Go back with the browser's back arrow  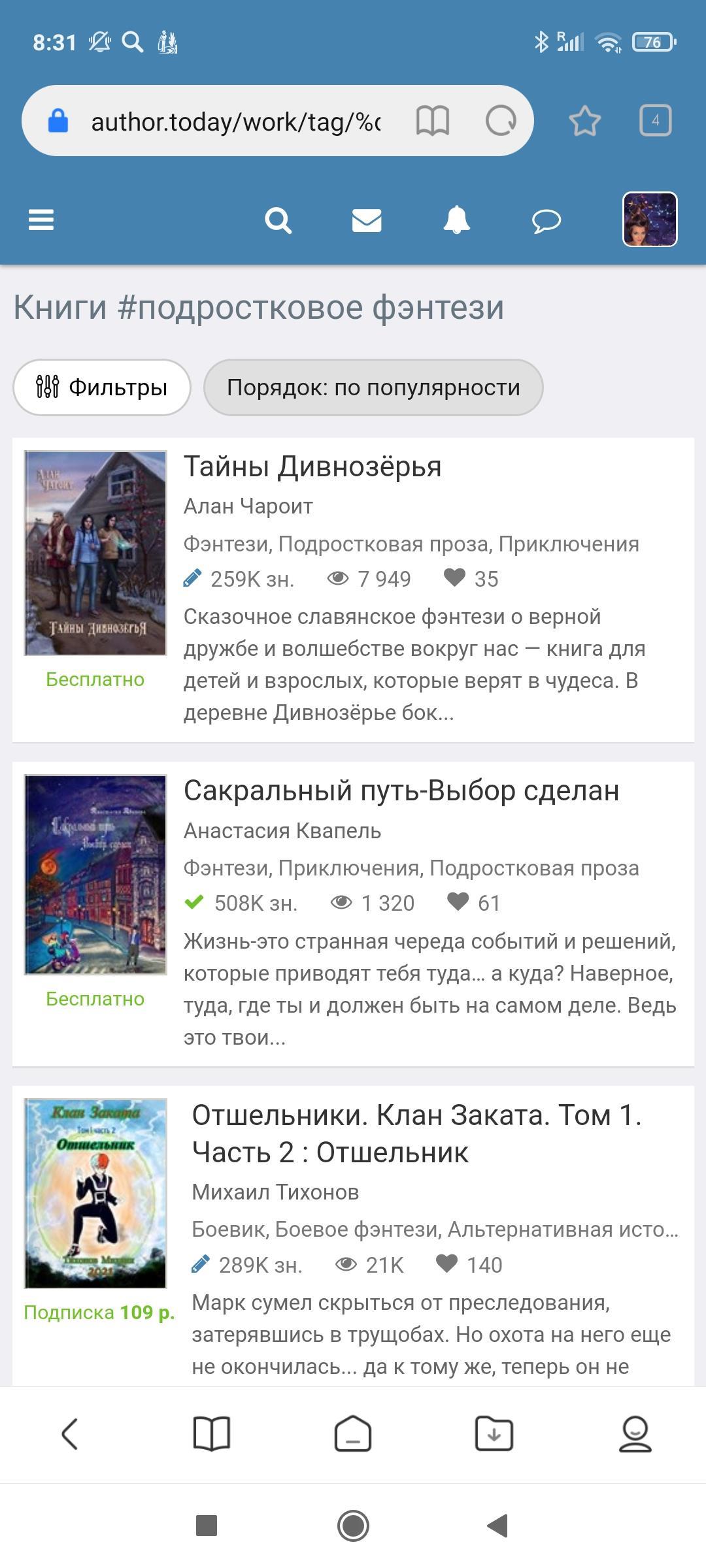[70, 1434]
